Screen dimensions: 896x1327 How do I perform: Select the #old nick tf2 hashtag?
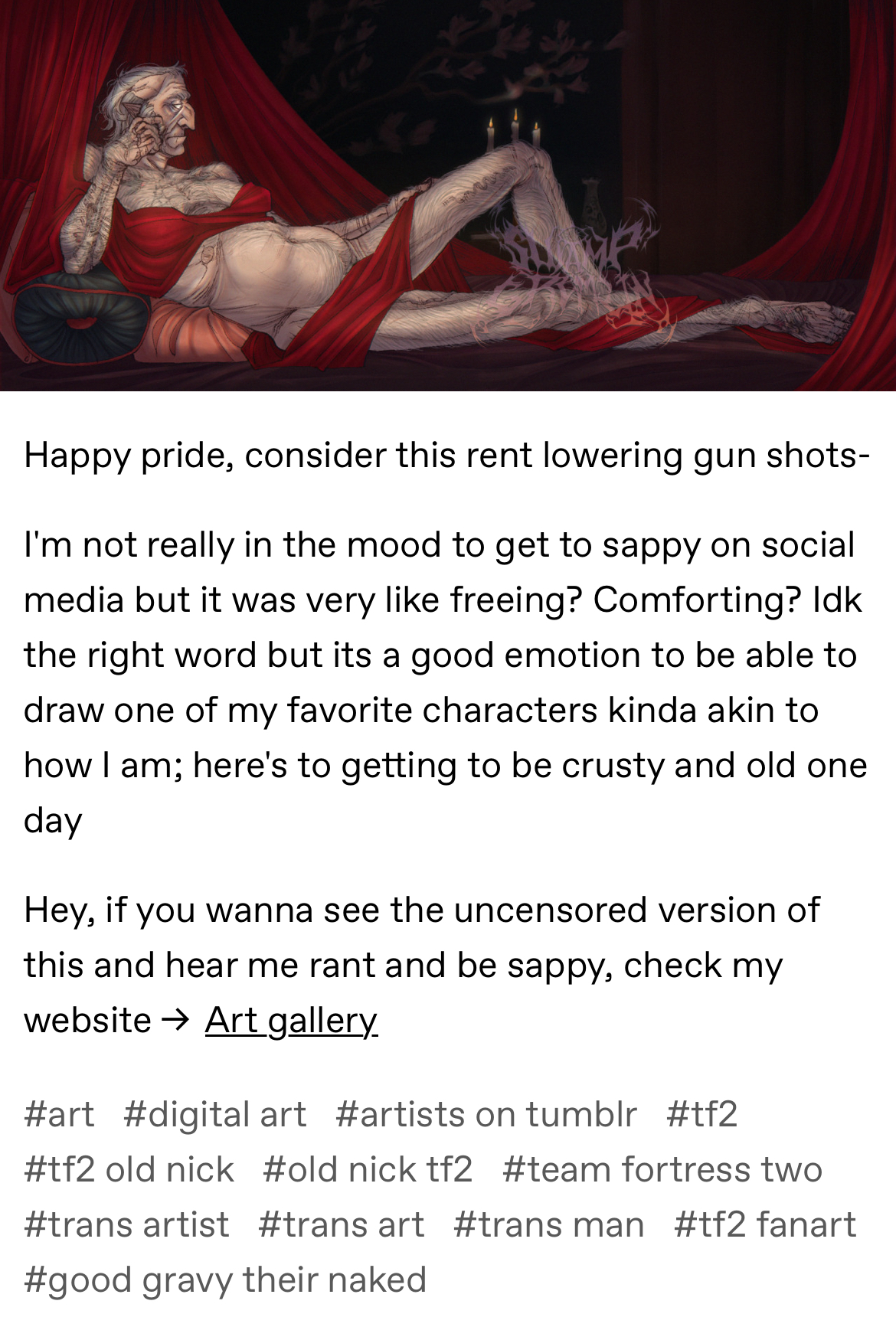click(368, 1169)
